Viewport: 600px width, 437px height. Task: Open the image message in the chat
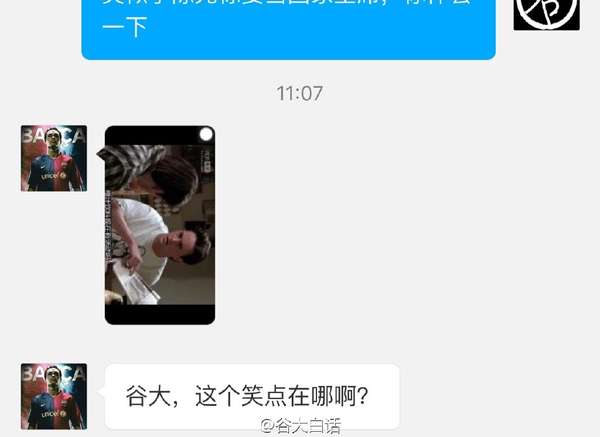160,225
